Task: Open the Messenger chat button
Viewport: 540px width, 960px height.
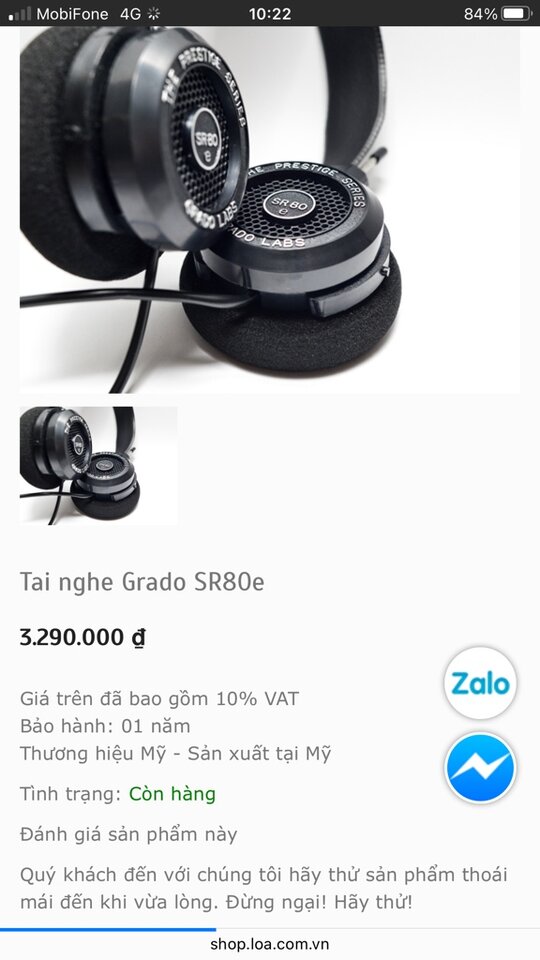Action: coord(480,768)
